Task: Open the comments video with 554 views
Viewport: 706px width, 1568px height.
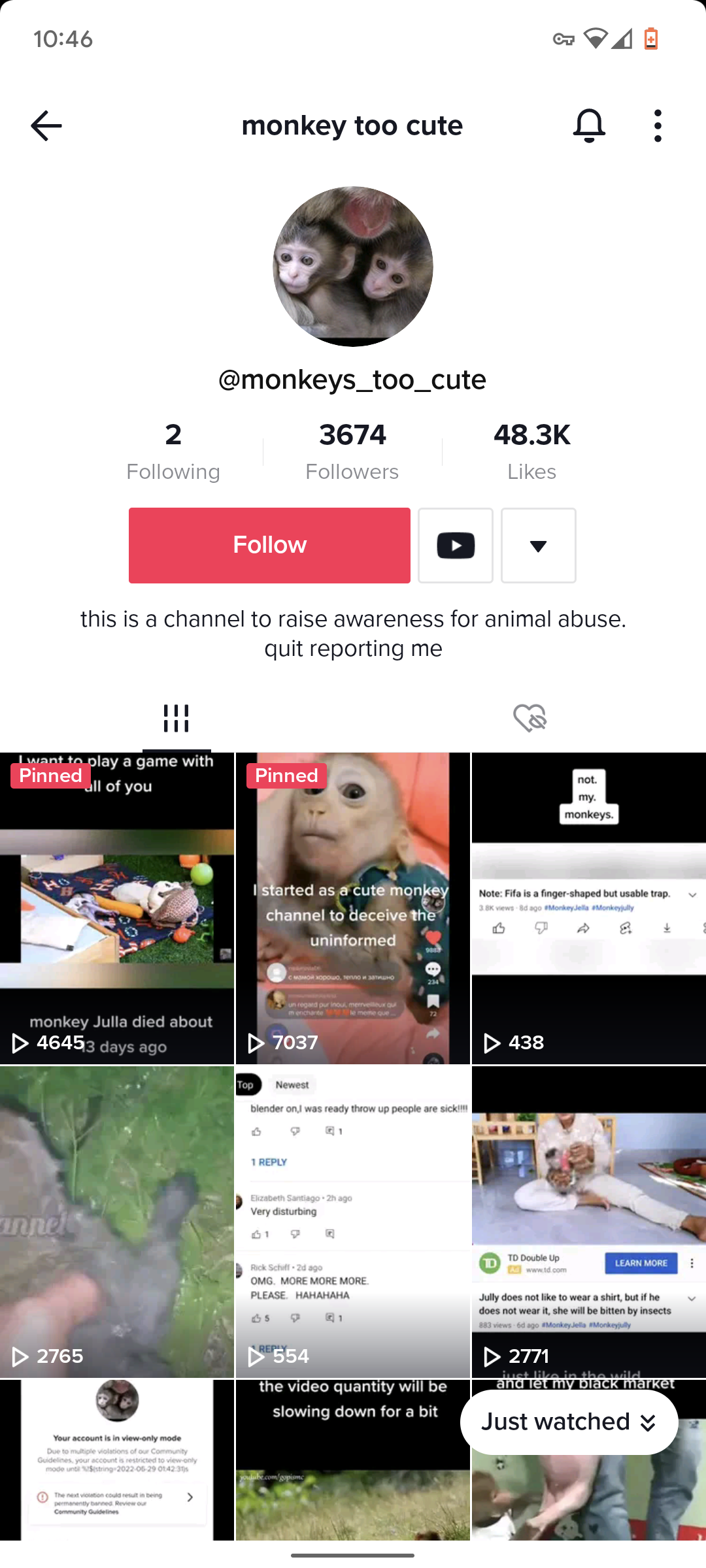Action: pos(353,1222)
